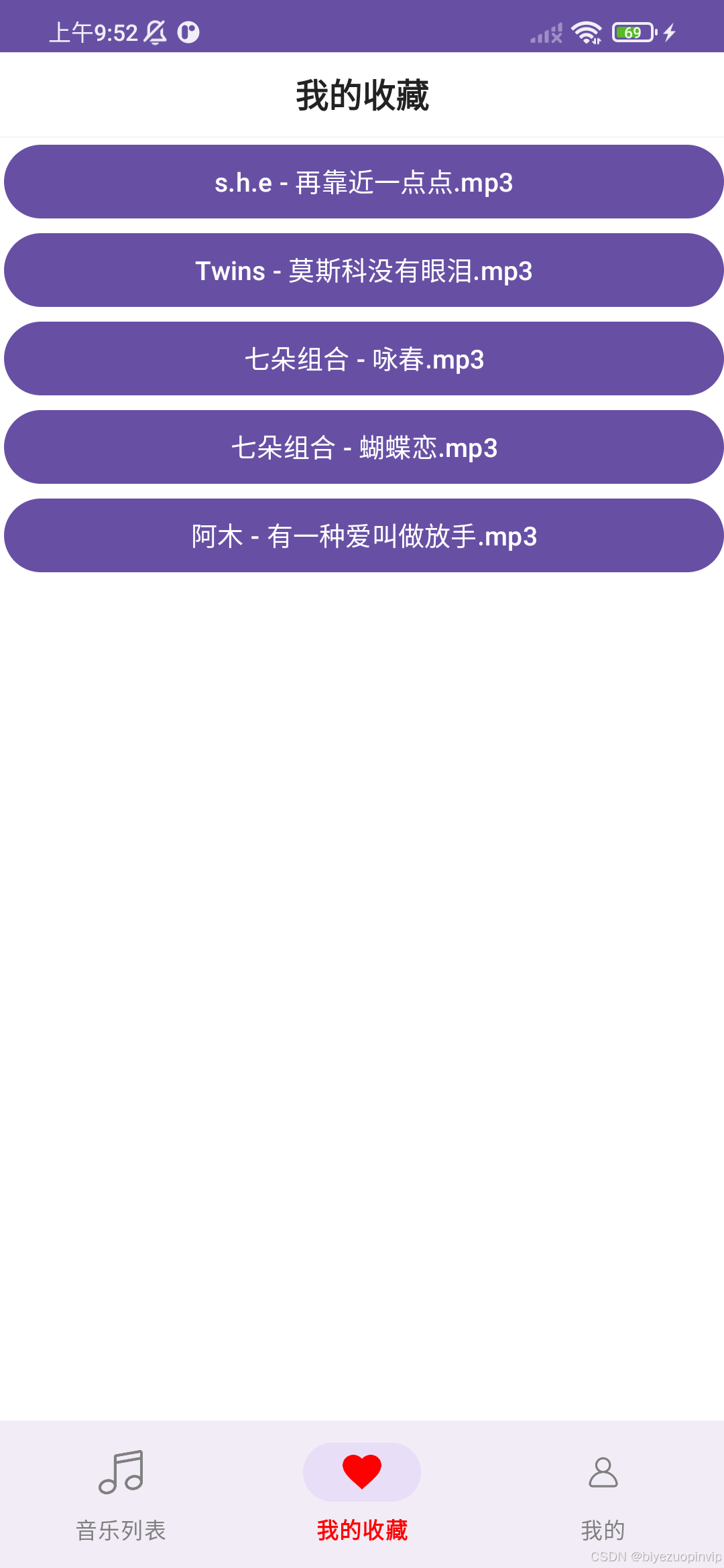
Task: Play s.h.e - 再靠近一点点.mp3
Action: click(x=363, y=182)
